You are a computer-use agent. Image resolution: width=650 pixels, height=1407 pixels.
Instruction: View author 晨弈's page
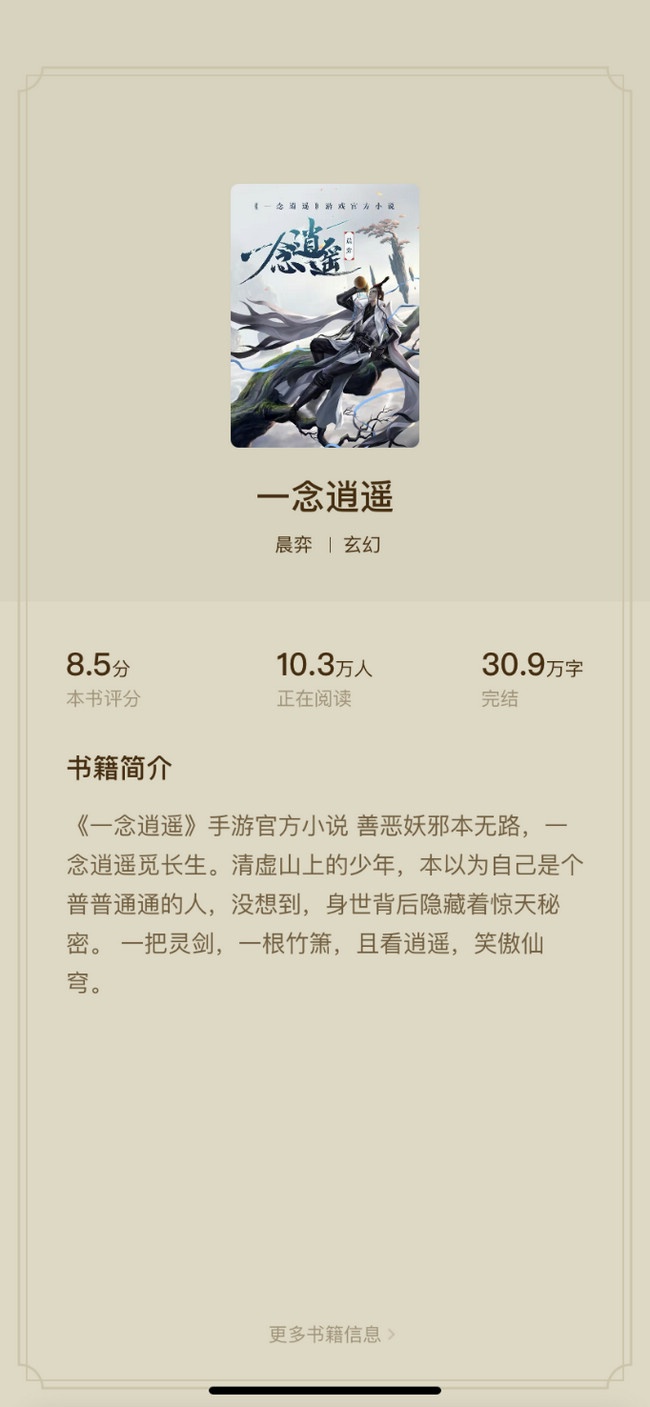294,545
